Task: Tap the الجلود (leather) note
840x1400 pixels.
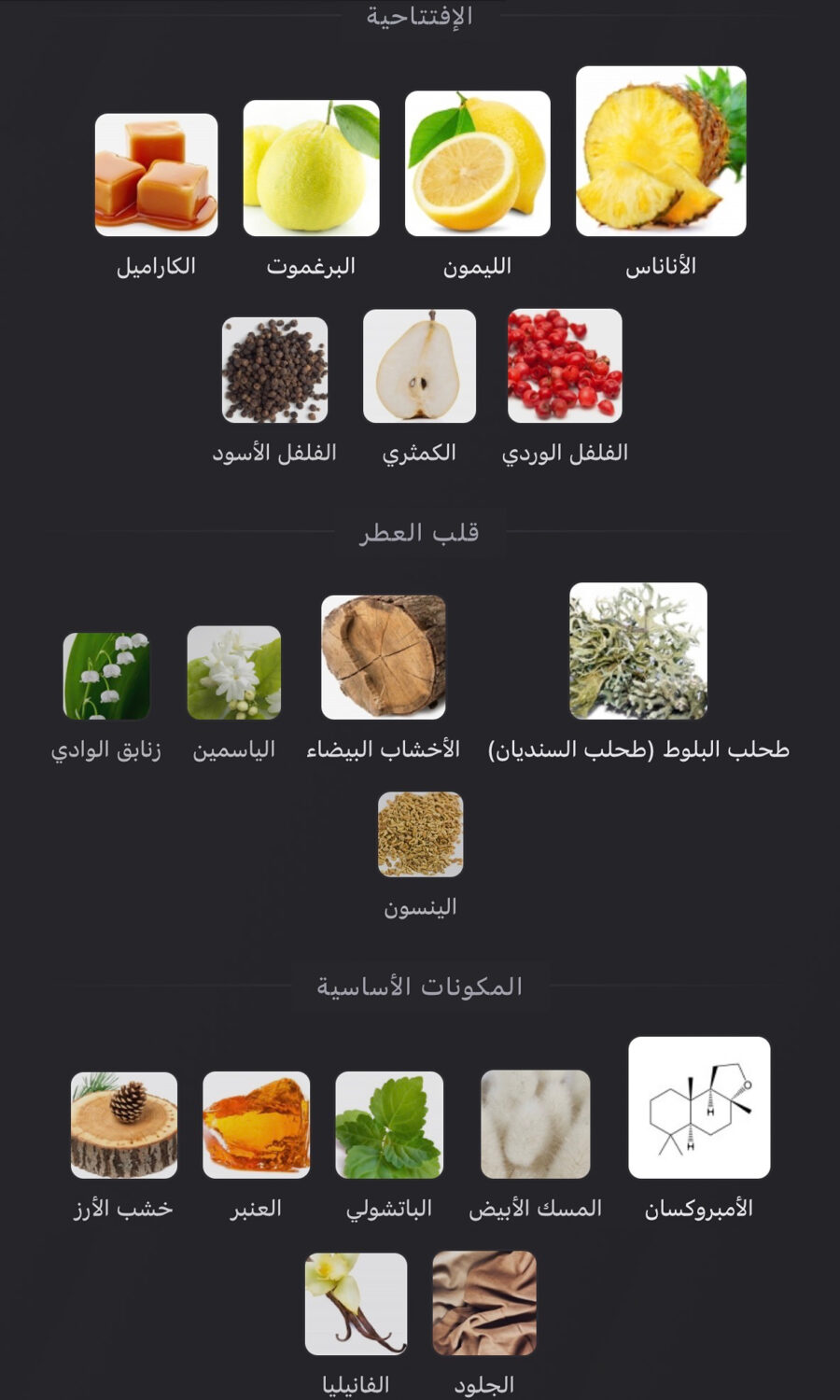Action: click(484, 1303)
